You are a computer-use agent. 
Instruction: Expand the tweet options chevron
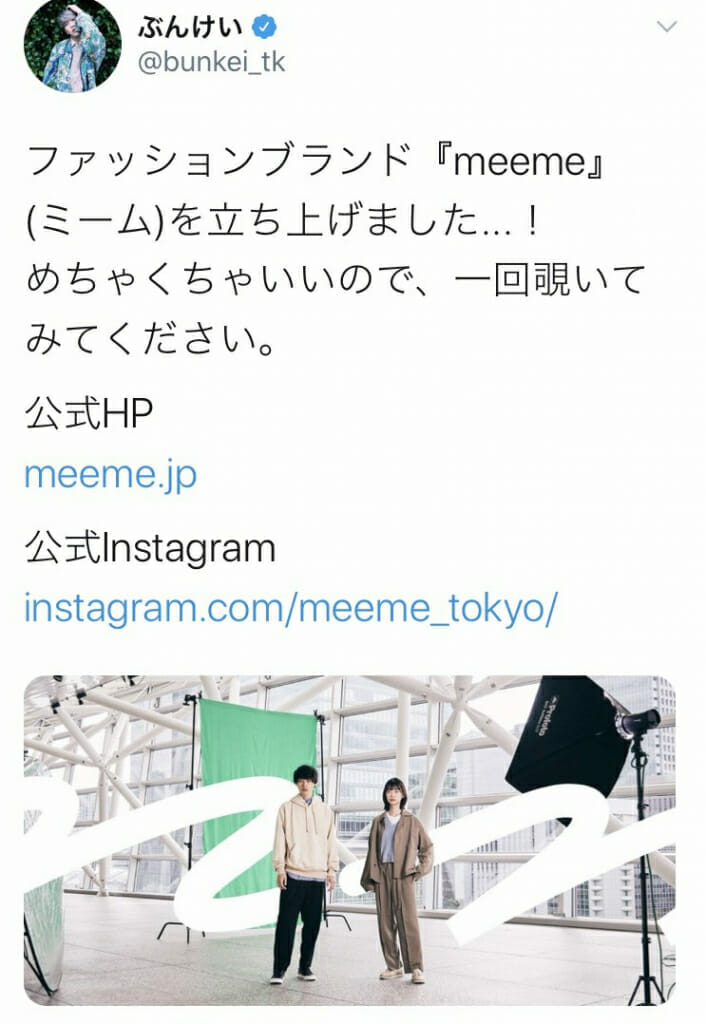pyautogui.click(x=665, y=28)
